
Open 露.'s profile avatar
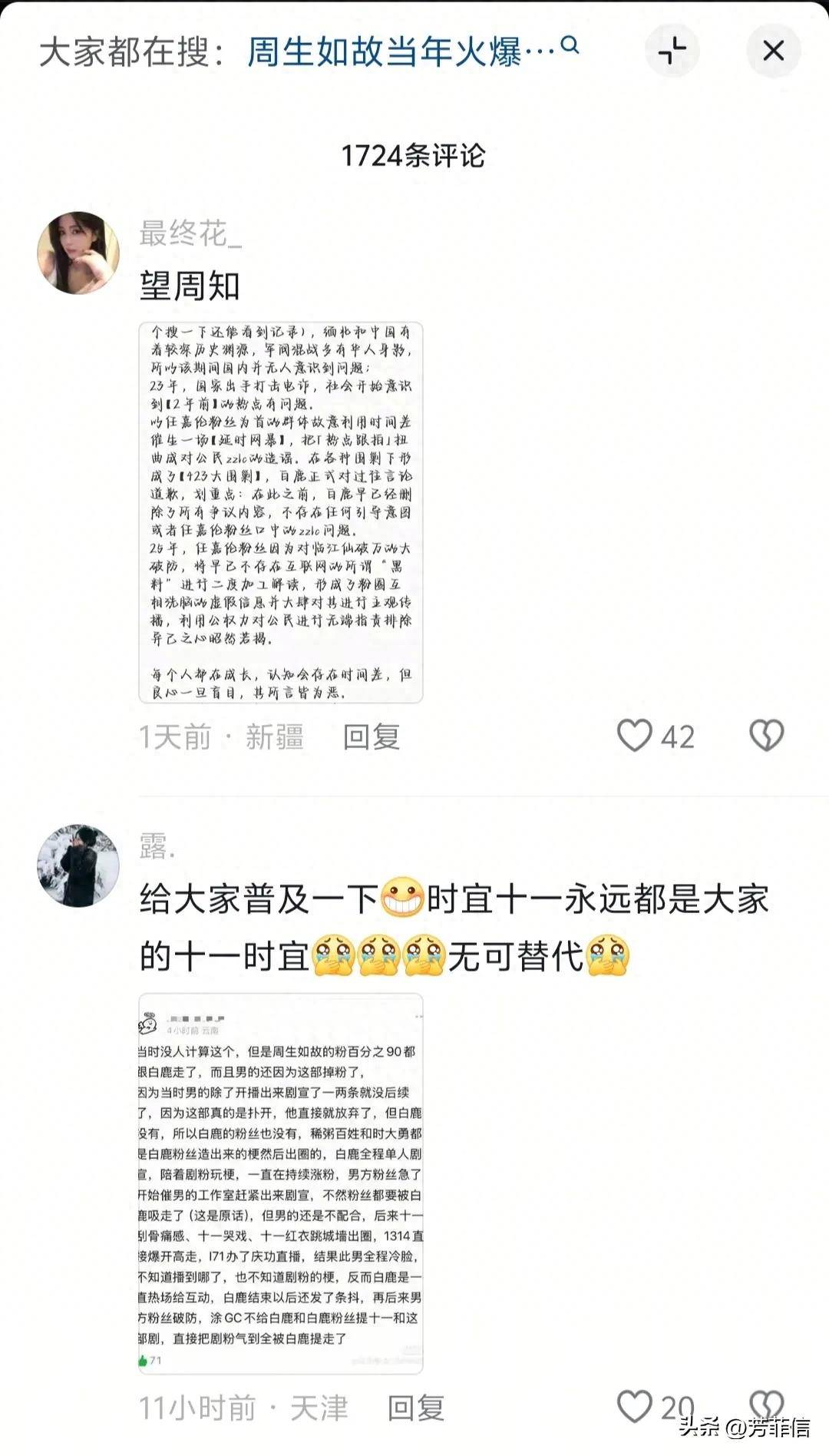78,866
